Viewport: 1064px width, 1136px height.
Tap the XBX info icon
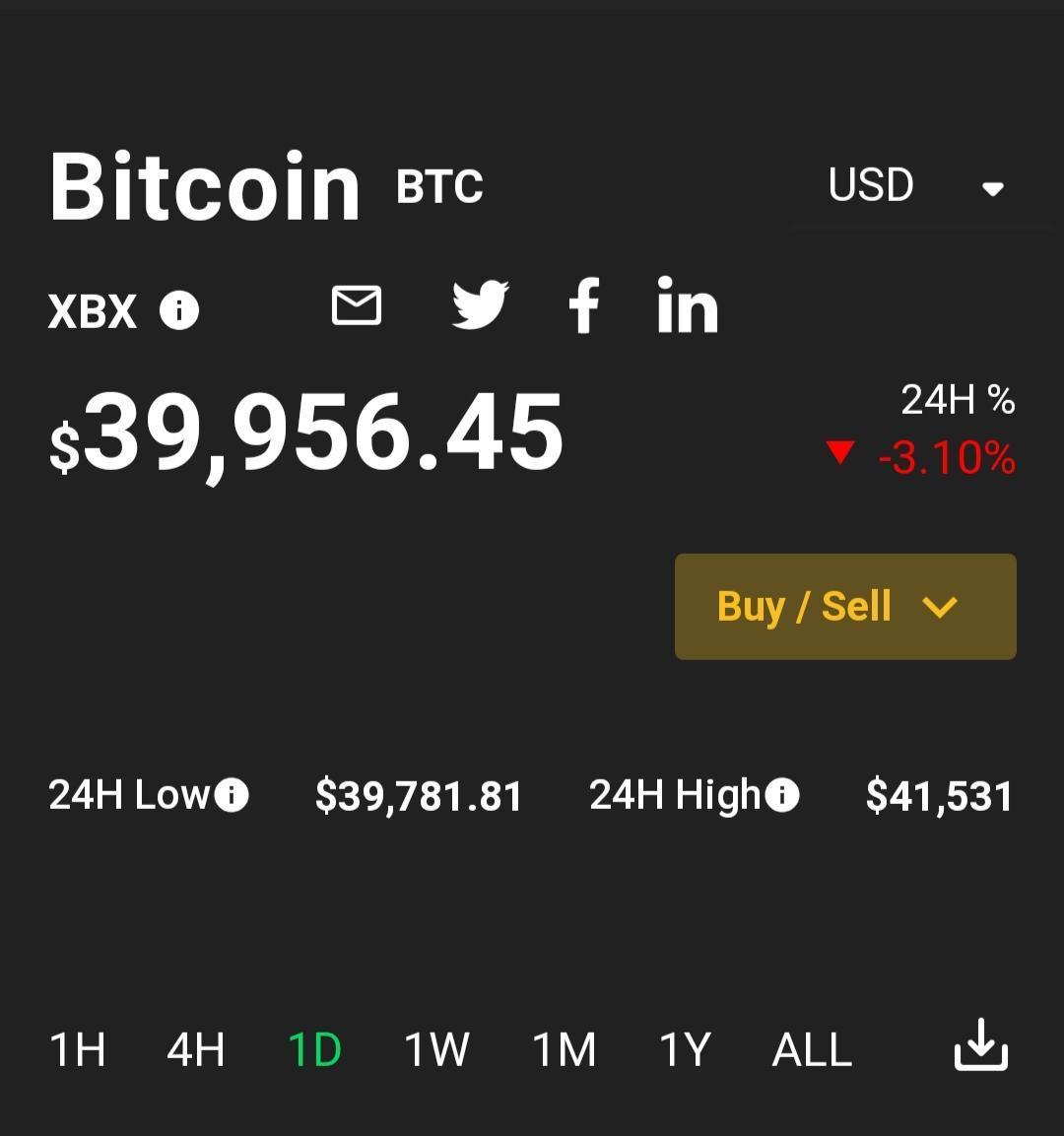click(x=179, y=310)
